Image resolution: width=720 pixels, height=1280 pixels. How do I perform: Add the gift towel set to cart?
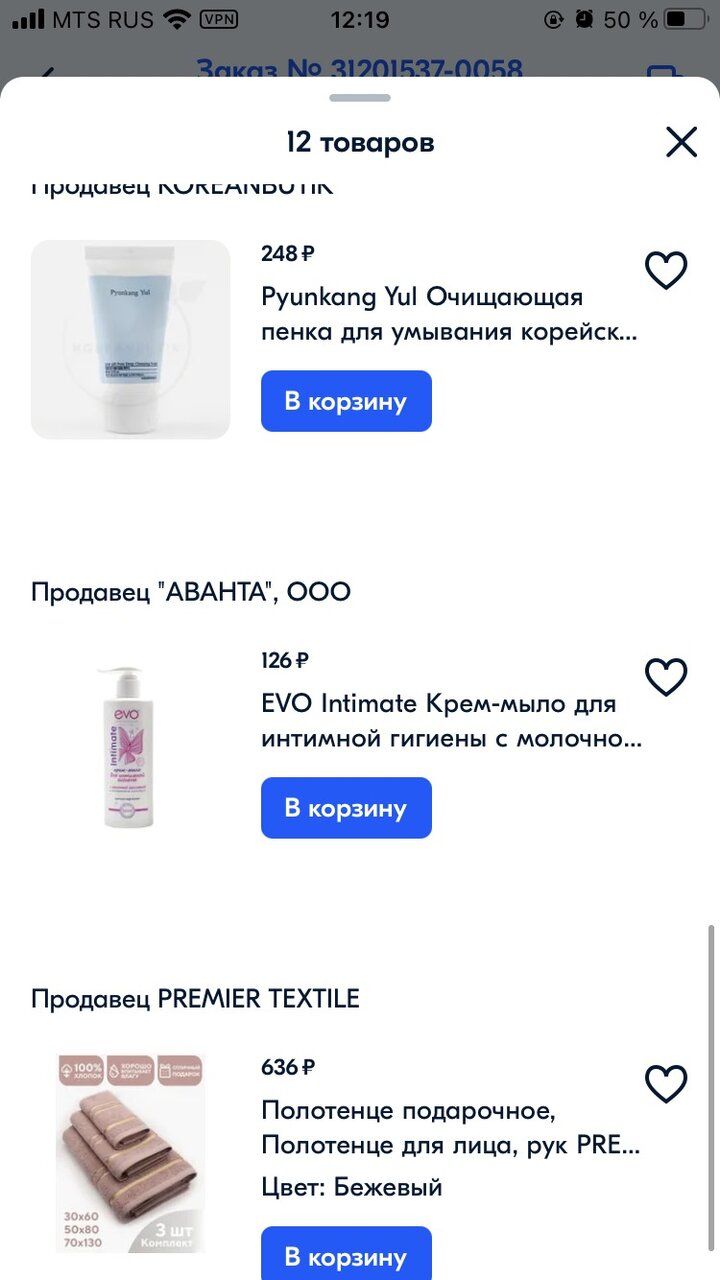tap(346, 1254)
